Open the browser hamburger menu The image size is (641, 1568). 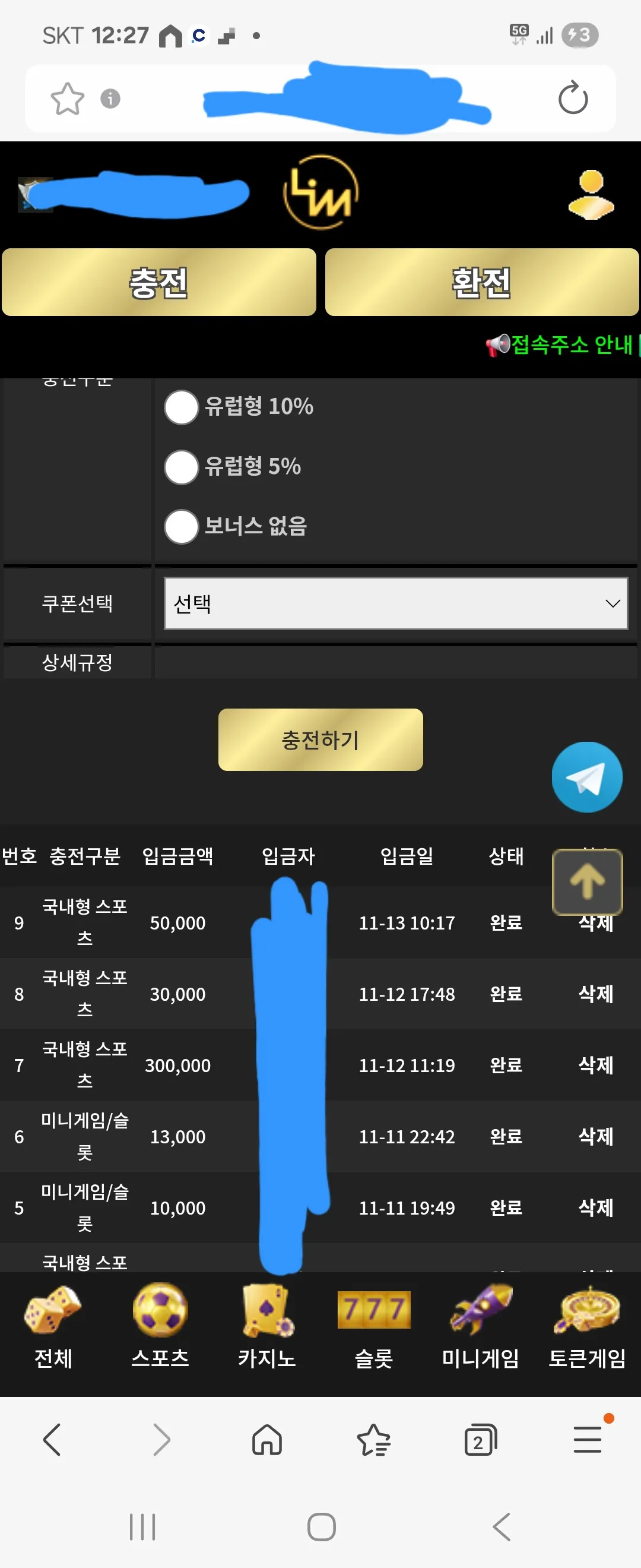click(588, 1440)
